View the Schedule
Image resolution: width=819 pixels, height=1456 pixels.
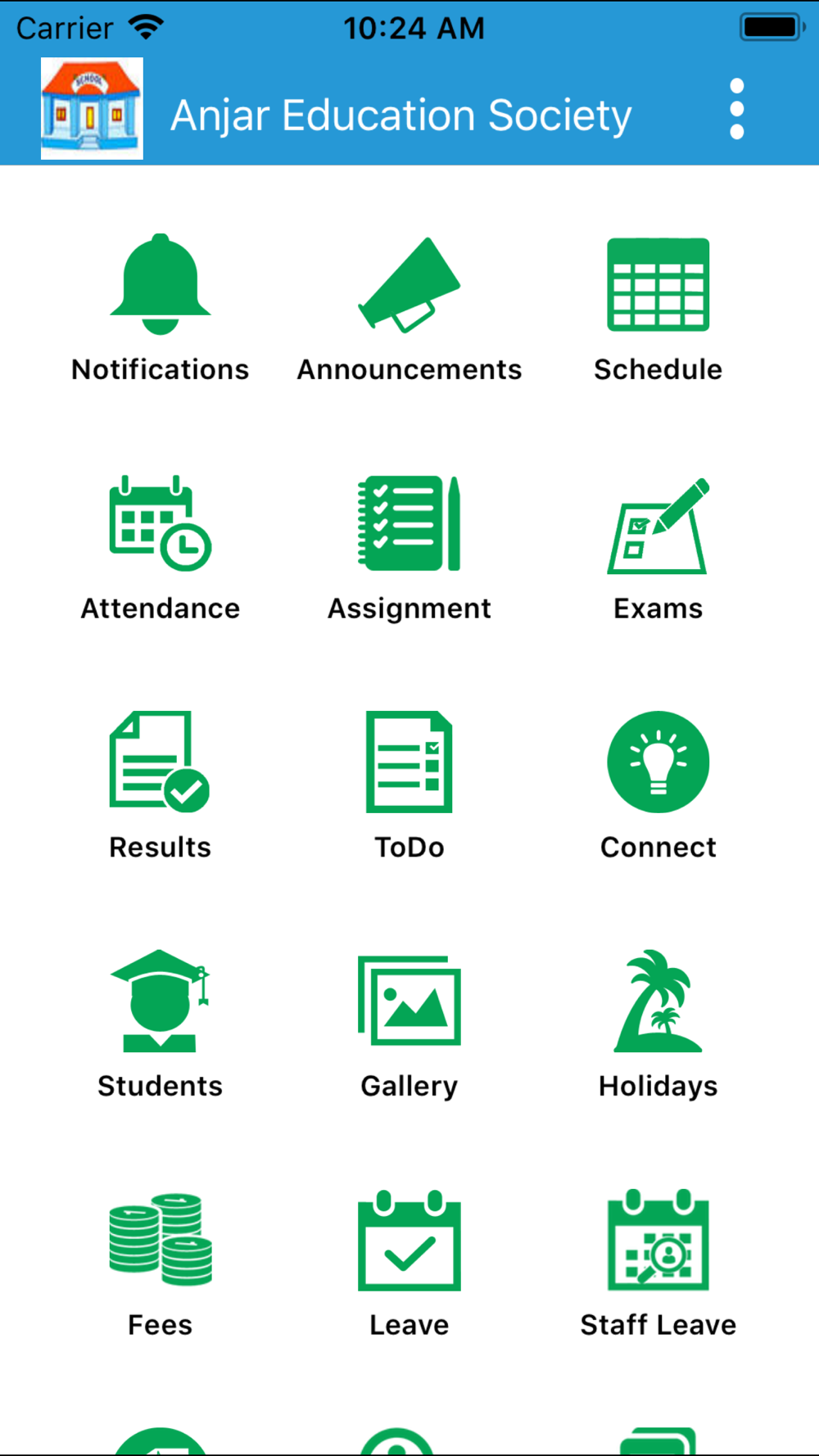tap(658, 309)
